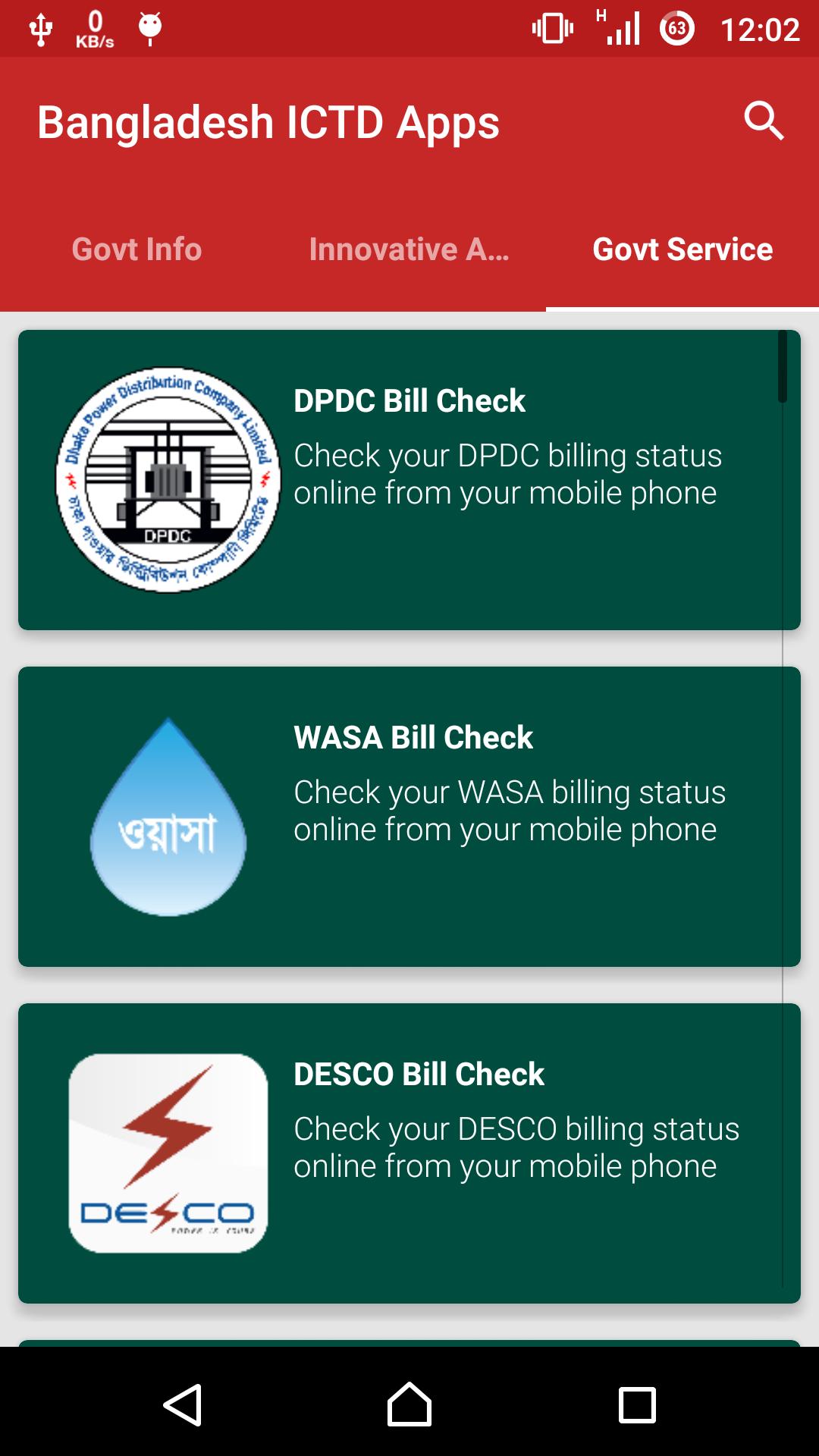Screen dimensions: 819x1456
Task: Open the Innovative Apps tab
Action: (409, 249)
